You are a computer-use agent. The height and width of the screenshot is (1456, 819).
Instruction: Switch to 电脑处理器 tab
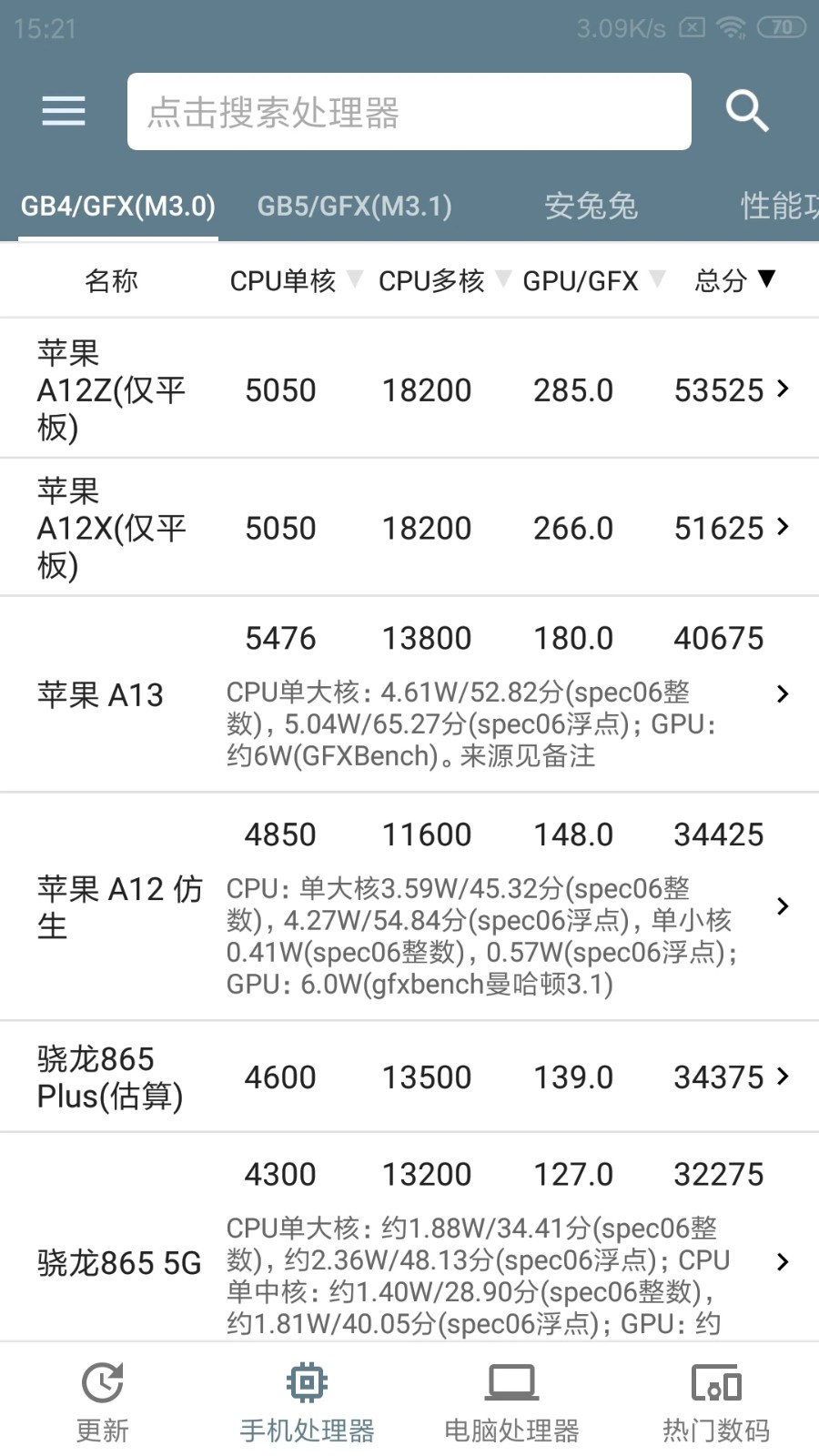point(511,1402)
